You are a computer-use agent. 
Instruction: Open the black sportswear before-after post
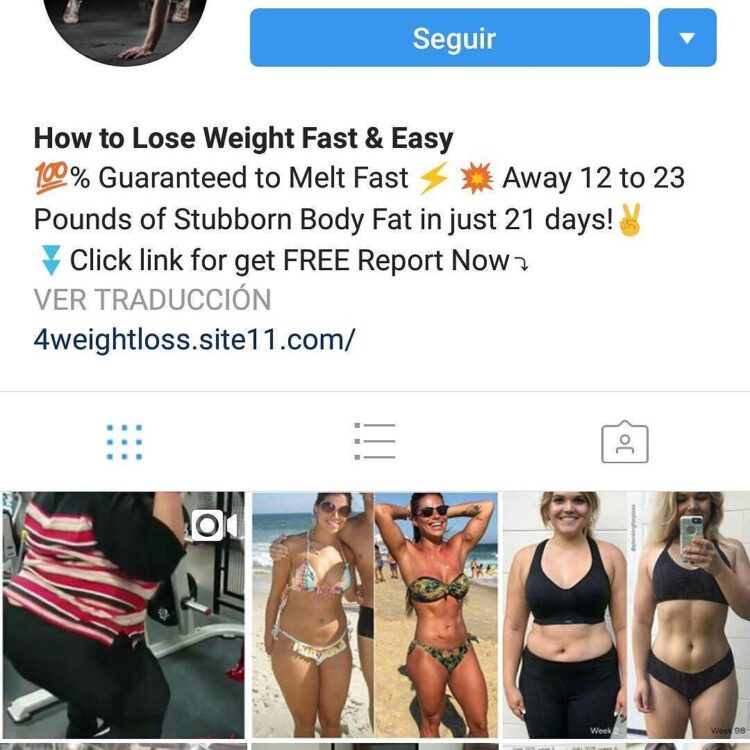(626, 614)
